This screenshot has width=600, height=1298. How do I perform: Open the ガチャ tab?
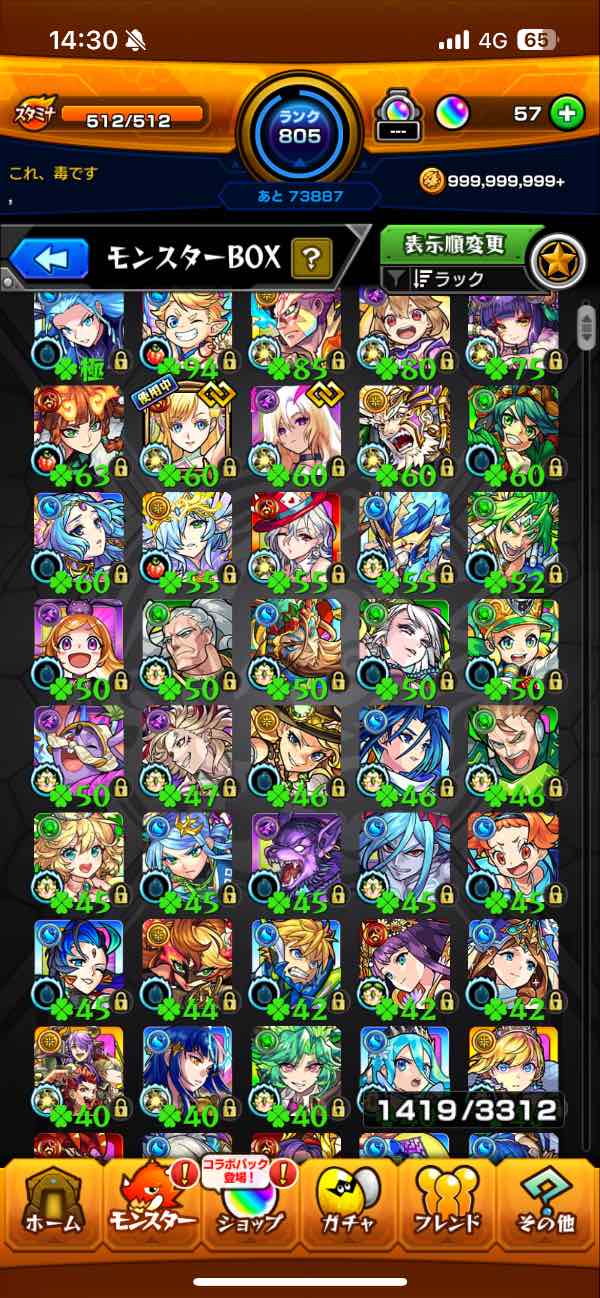pyautogui.click(x=349, y=1201)
